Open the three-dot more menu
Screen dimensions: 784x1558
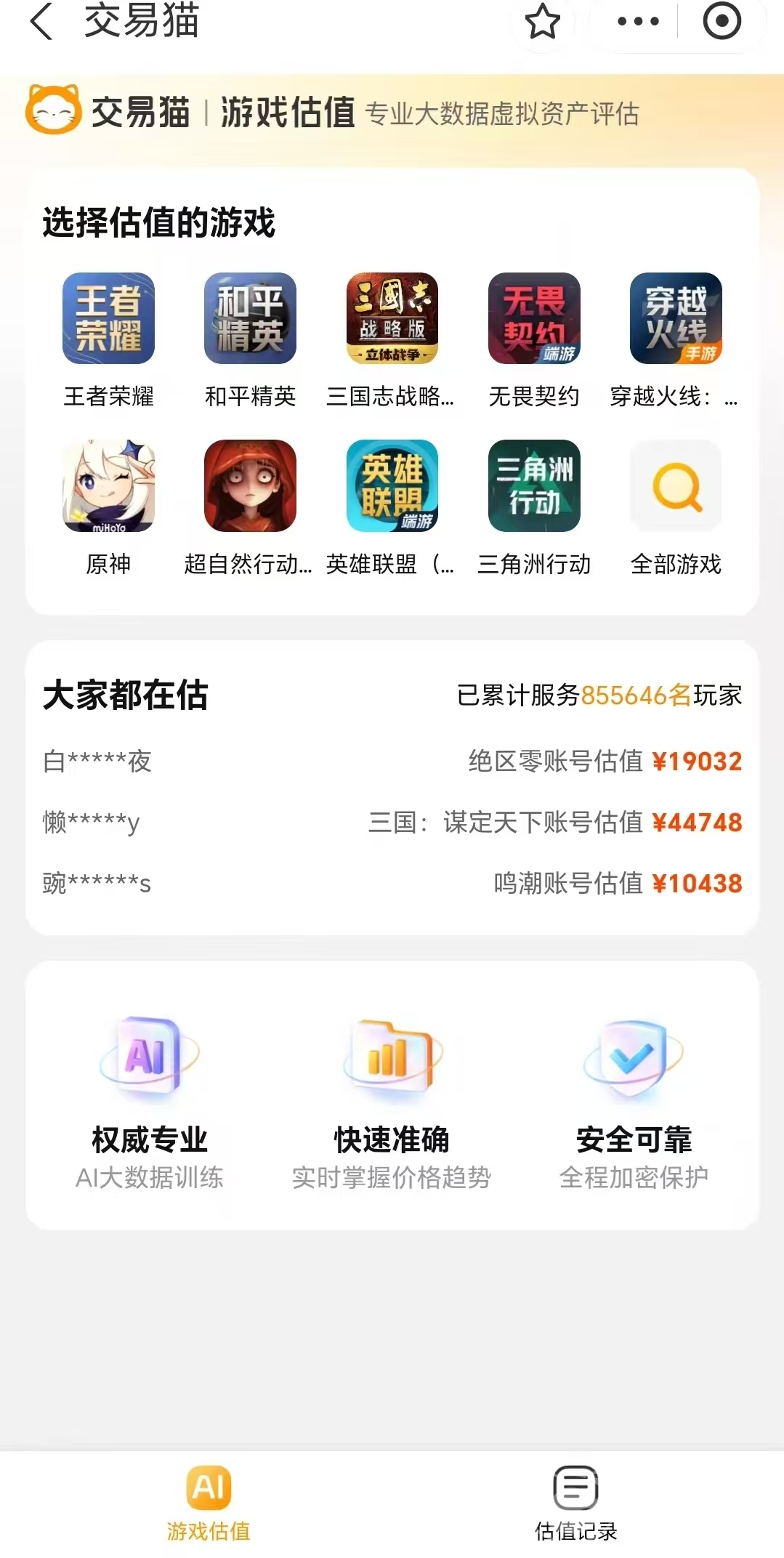tap(637, 21)
